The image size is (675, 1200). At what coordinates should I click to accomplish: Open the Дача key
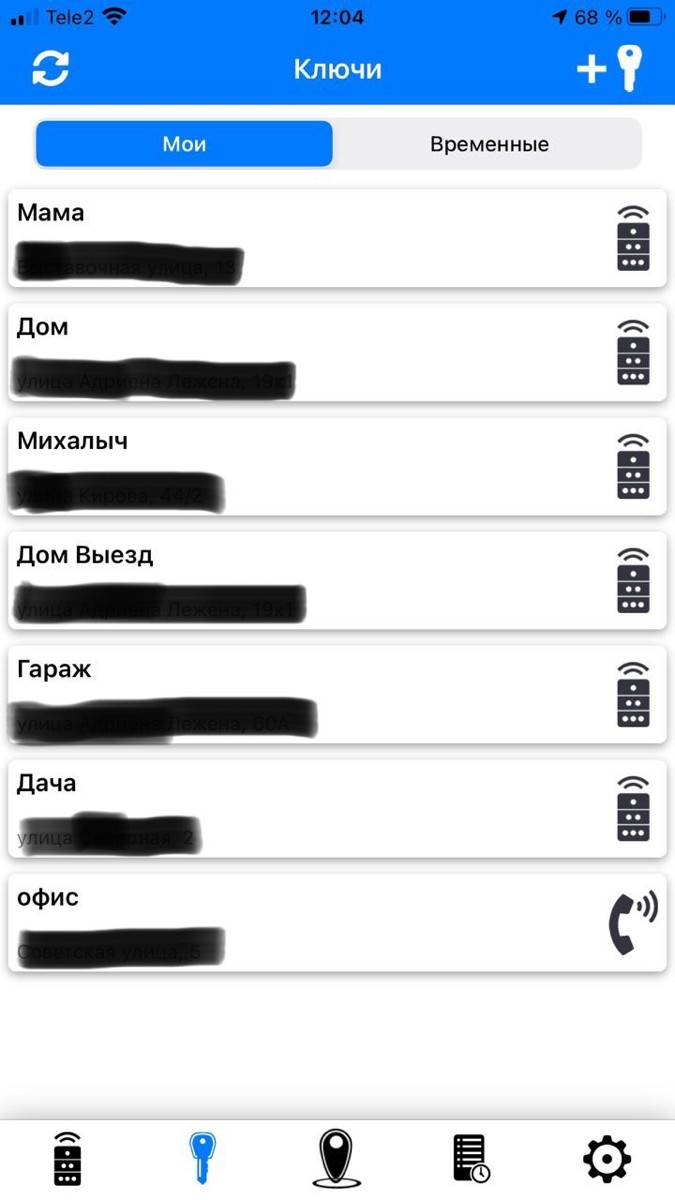tap(337, 808)
